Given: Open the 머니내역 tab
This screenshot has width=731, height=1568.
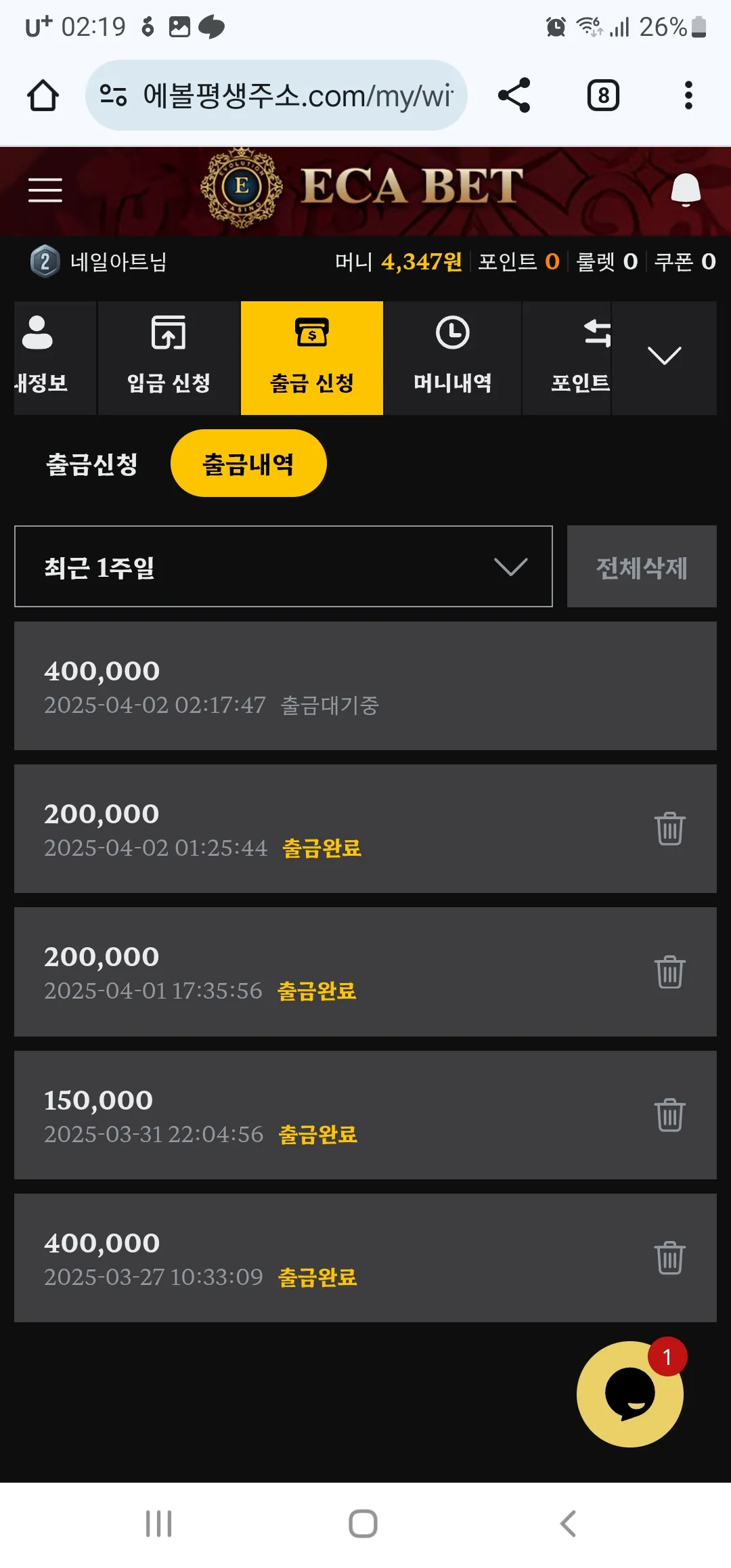Looking at the screenshot, I should [453, 357].
